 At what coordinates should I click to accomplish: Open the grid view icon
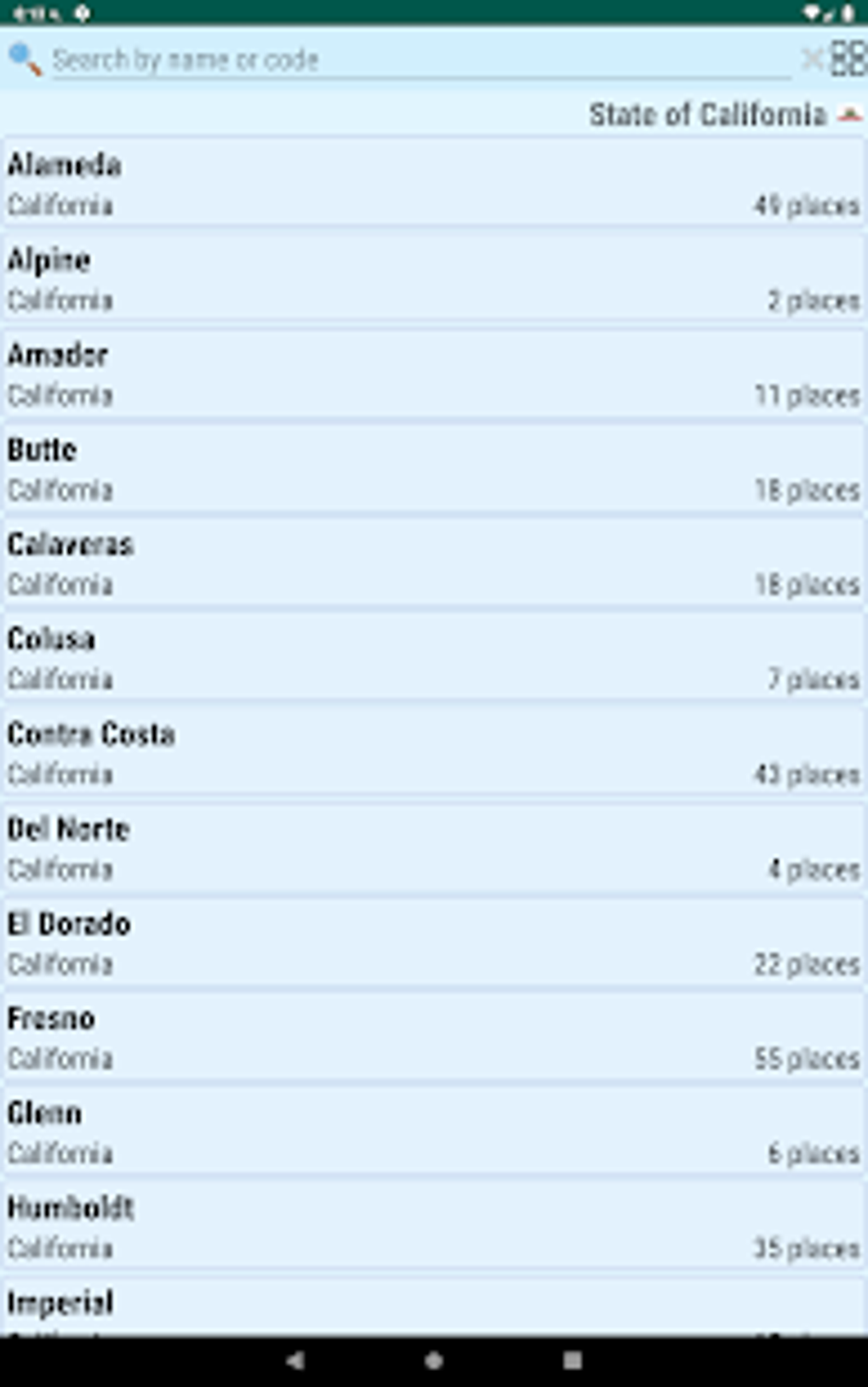pos(848,59)
